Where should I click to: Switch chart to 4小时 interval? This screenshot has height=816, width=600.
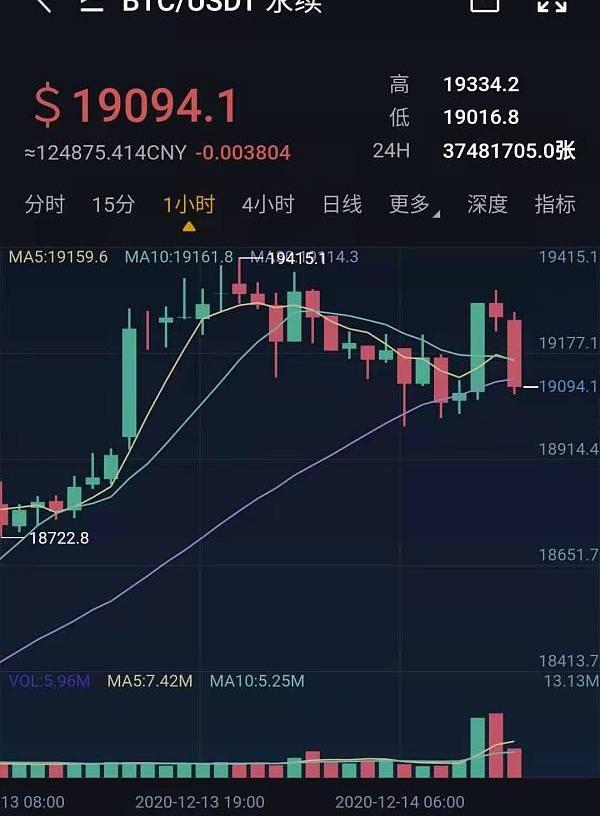[268, 205]
